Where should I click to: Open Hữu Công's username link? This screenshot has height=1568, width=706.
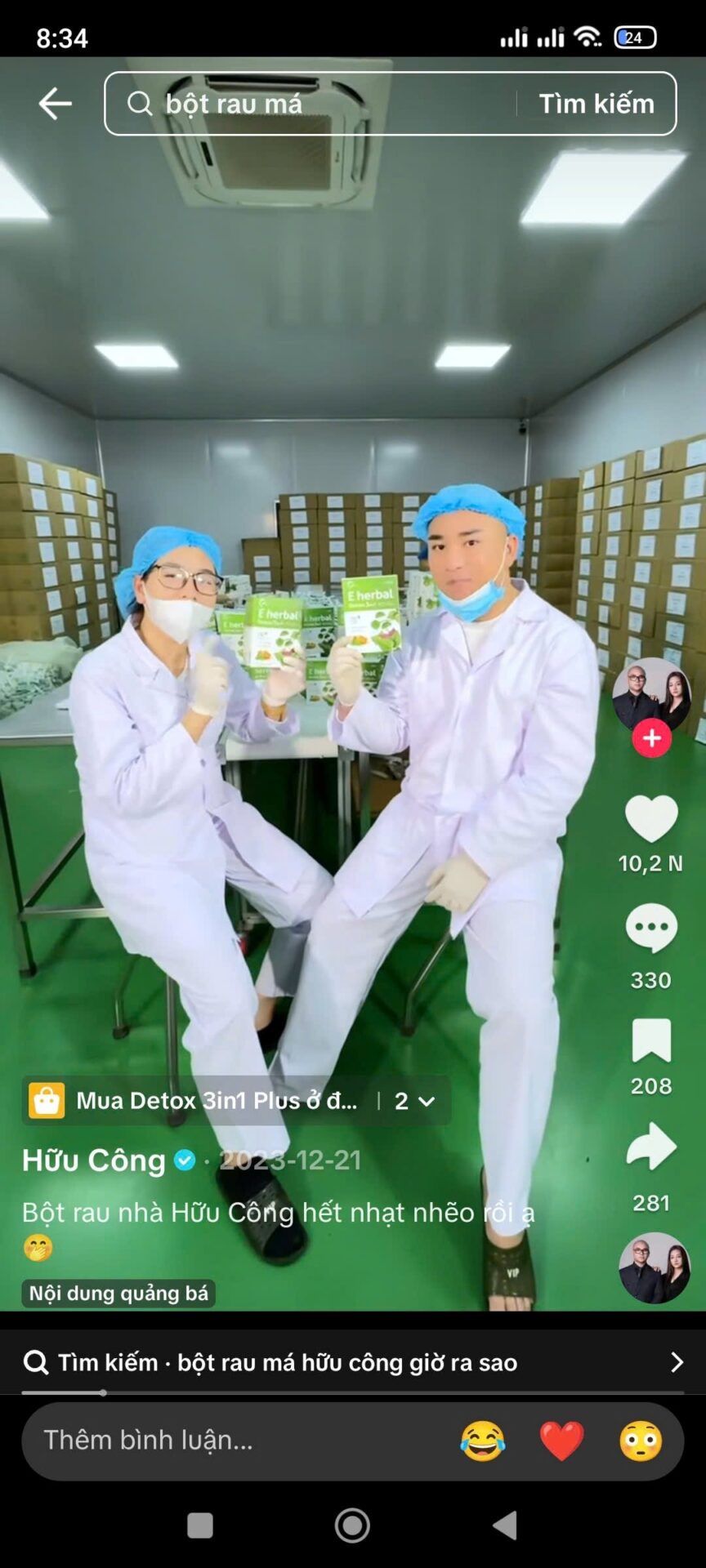94,1160
